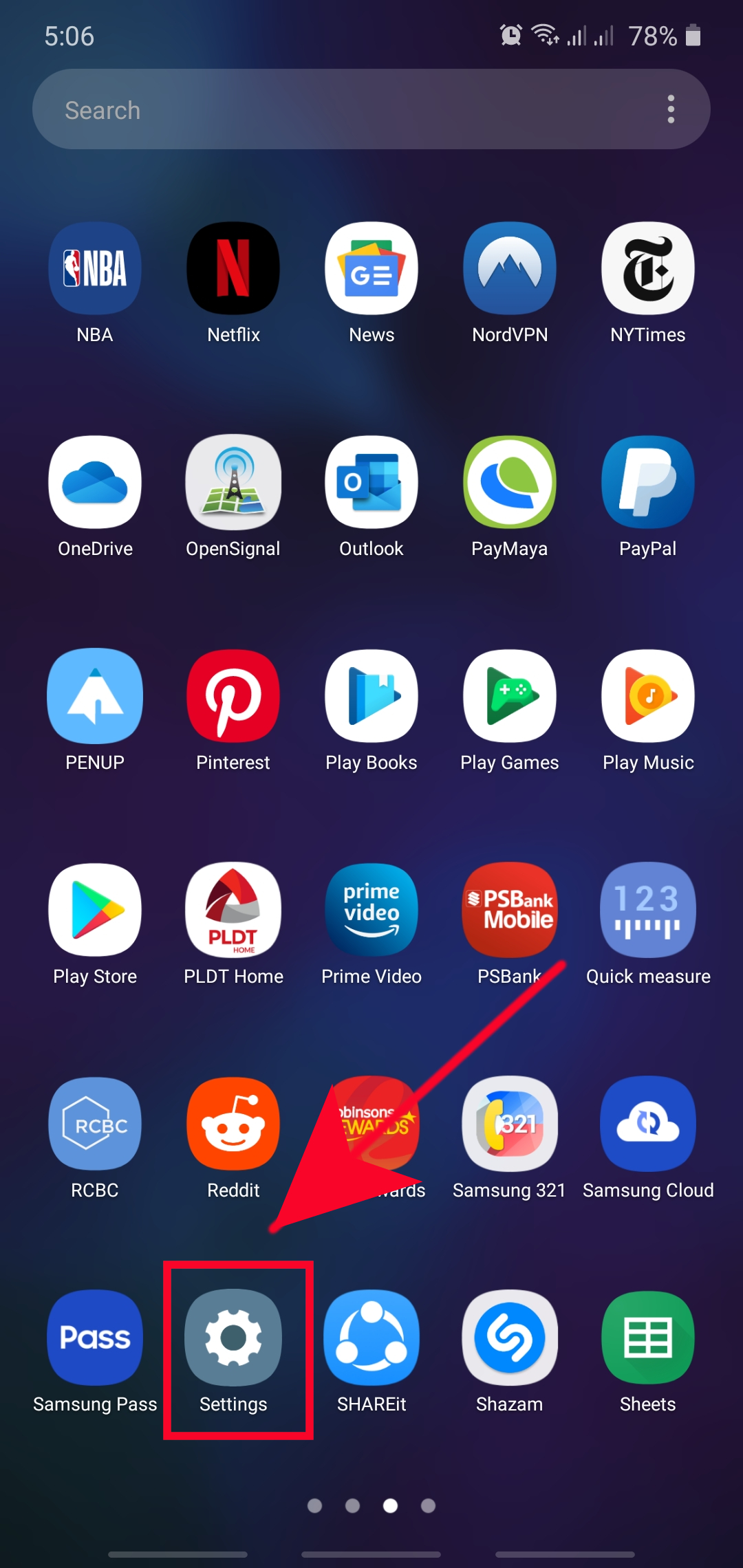Viewport: 743px width, 1568px height.
Task: Open the search overflow menu
Action: click(671, 109)
